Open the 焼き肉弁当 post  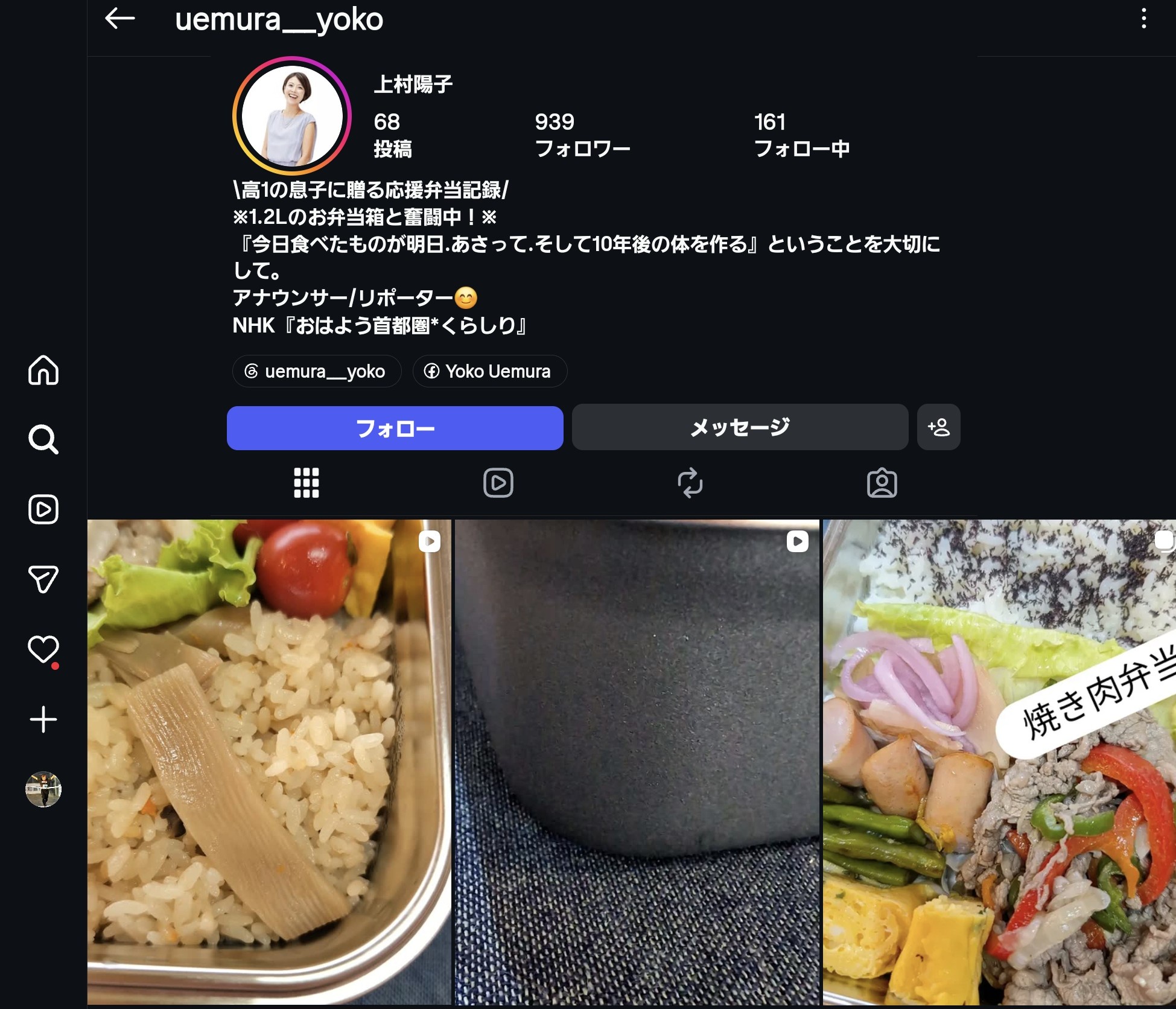(x=999, y=762)
